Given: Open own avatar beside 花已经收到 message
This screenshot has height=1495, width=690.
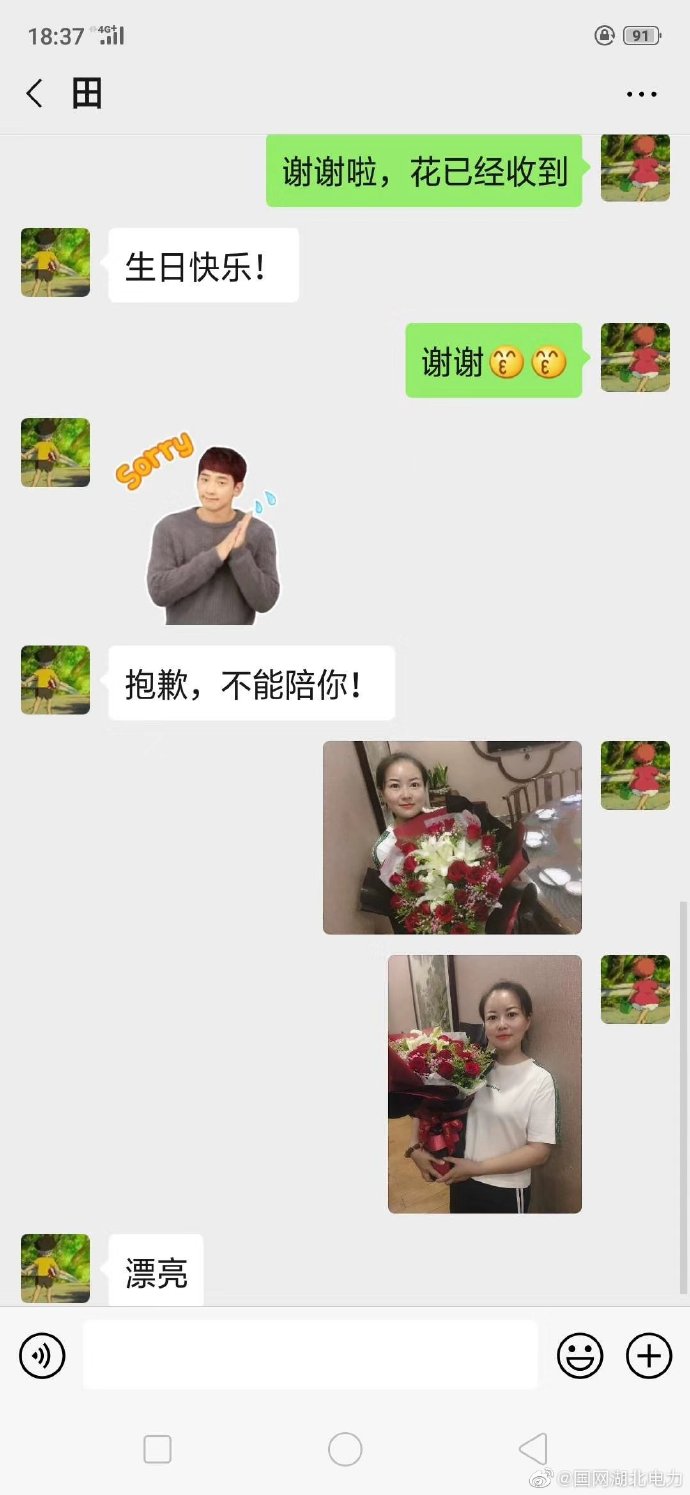Looking at the screenshot, I should 635,168.
